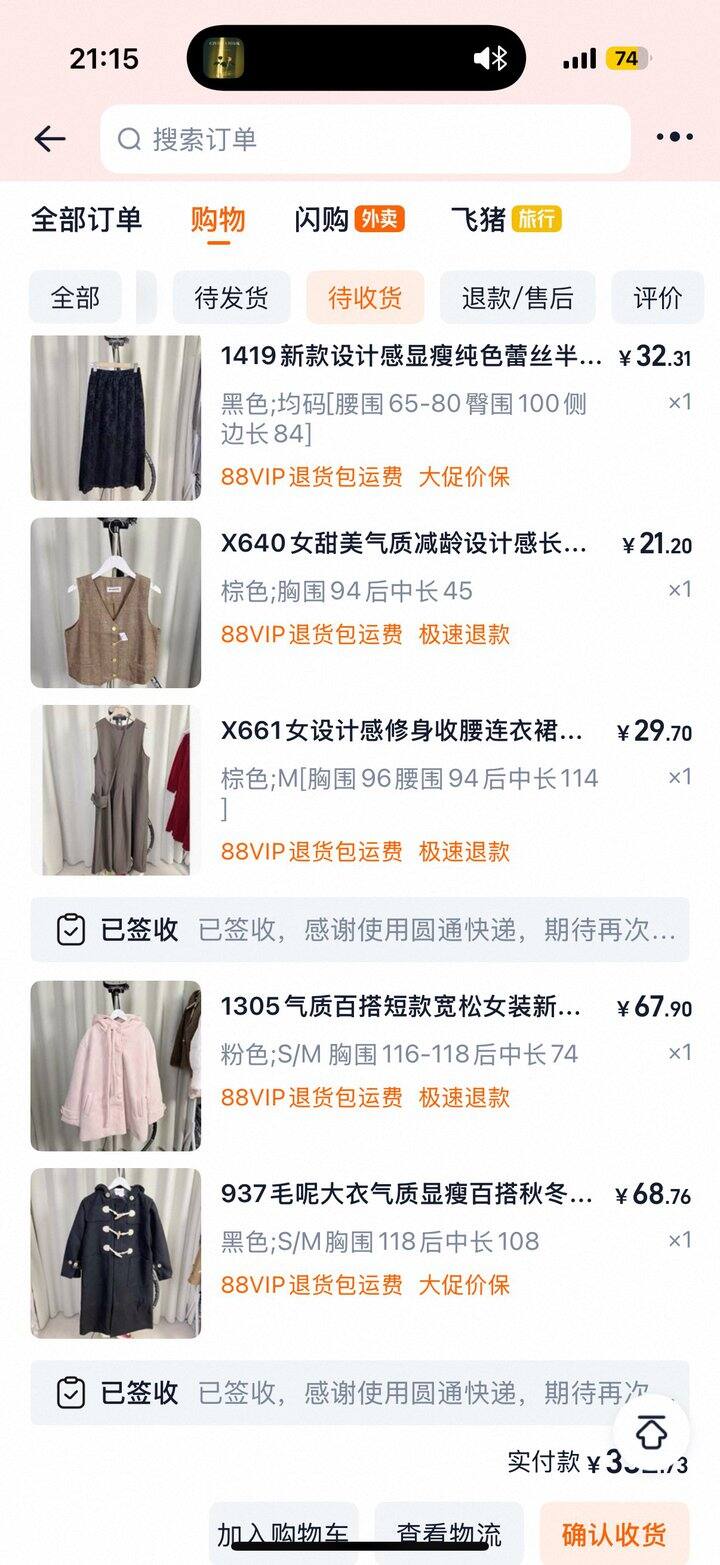Tap 查看物流 to check shipping
Viewport: 720px width, 1565px height.
pyautogui.click(x=448, y=1534)
